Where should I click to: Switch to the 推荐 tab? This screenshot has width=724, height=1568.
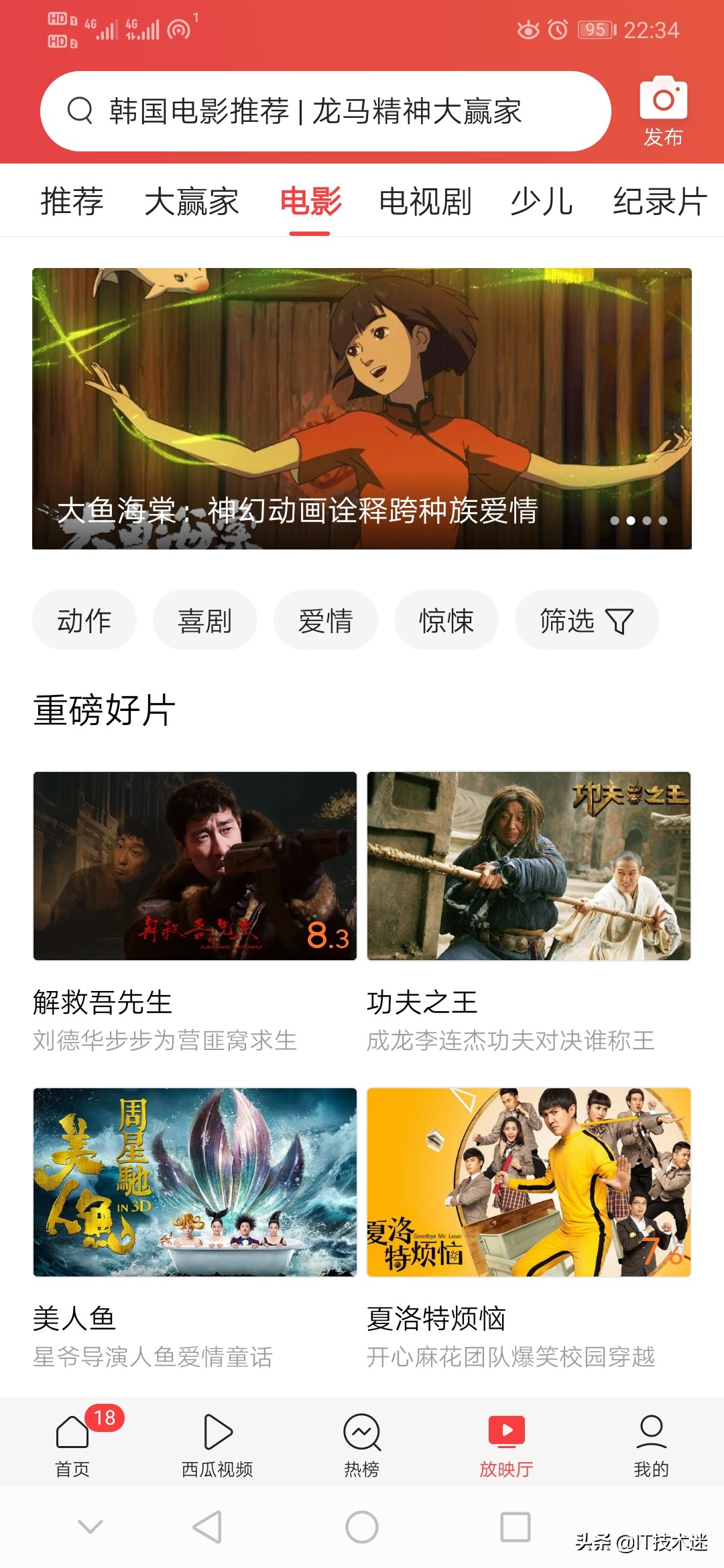(x=72, y=201)
